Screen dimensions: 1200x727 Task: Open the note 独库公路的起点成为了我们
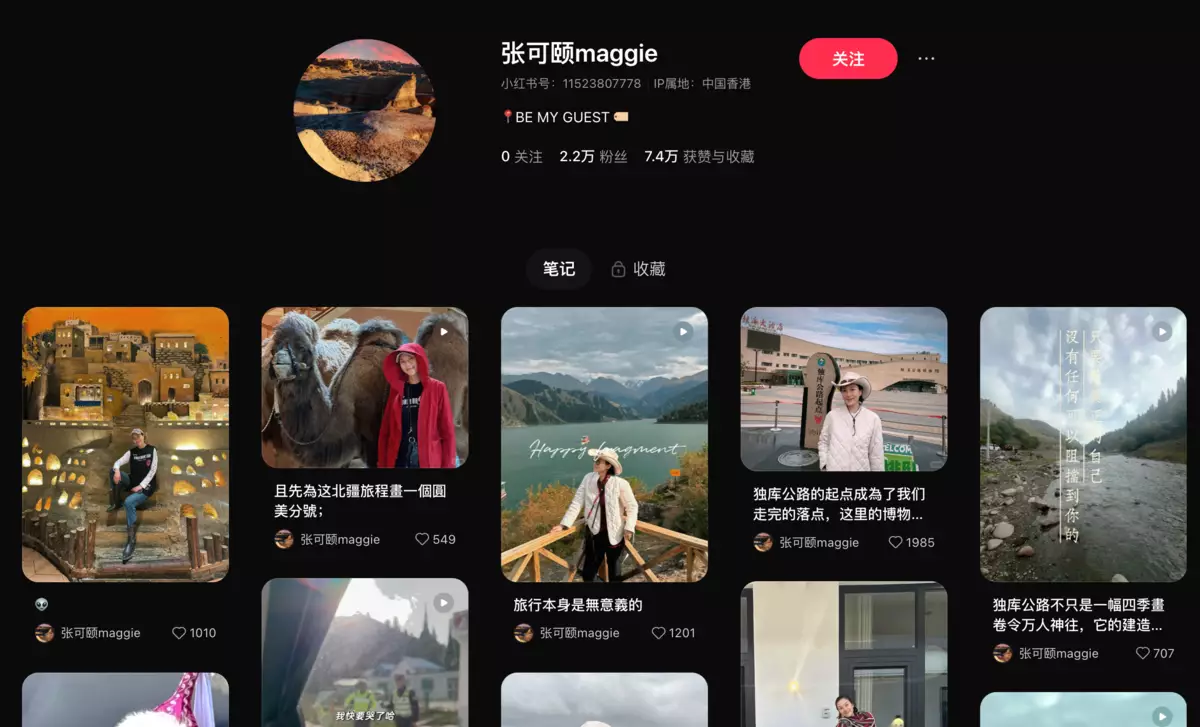click(x=843, y=389)
